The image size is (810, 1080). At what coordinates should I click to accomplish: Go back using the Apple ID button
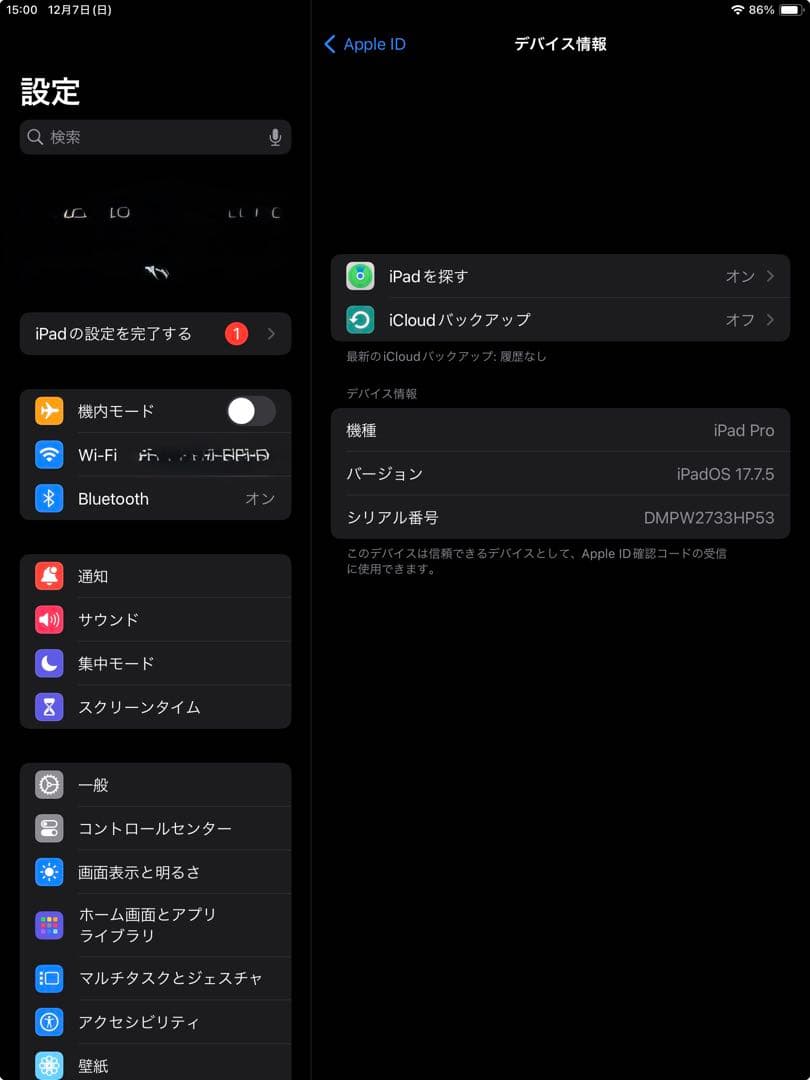(x=364, y=44)
